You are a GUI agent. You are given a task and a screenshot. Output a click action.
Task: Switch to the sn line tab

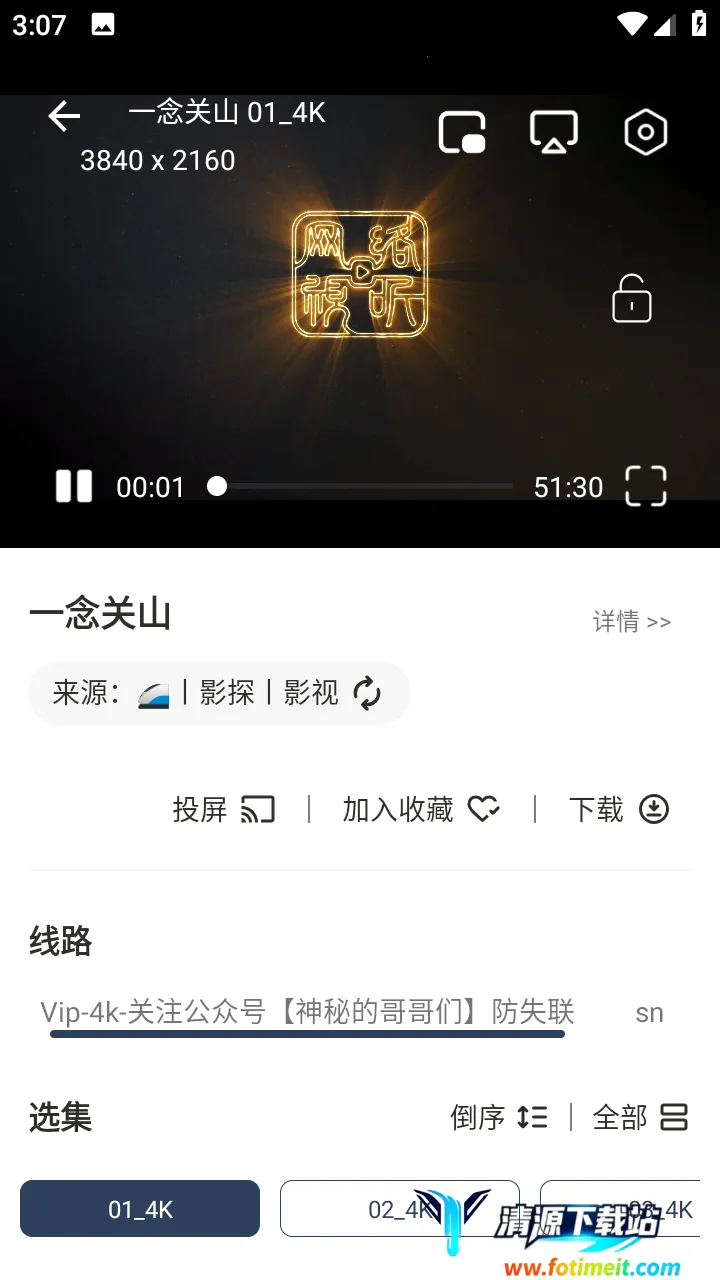point(649,1013)
